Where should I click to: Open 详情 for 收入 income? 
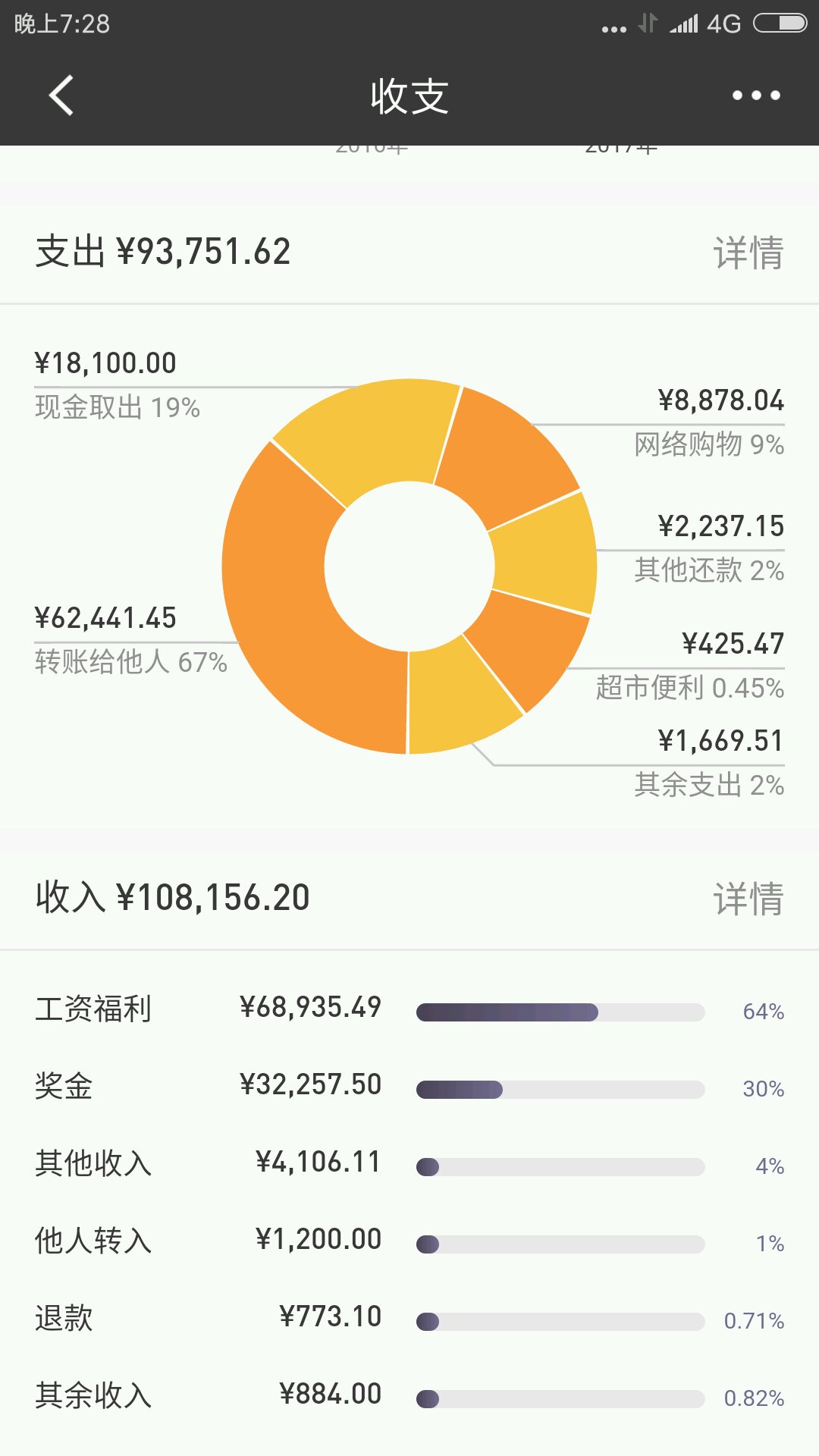(748, 899)
